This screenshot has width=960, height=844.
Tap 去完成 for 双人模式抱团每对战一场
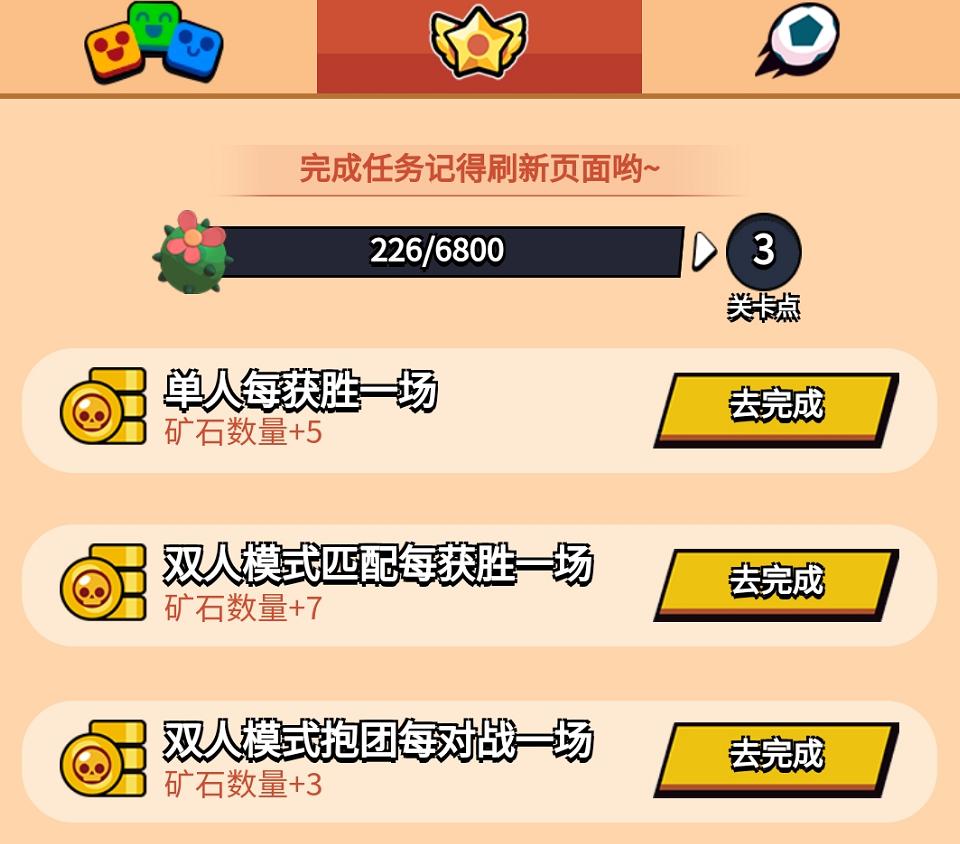776,757
